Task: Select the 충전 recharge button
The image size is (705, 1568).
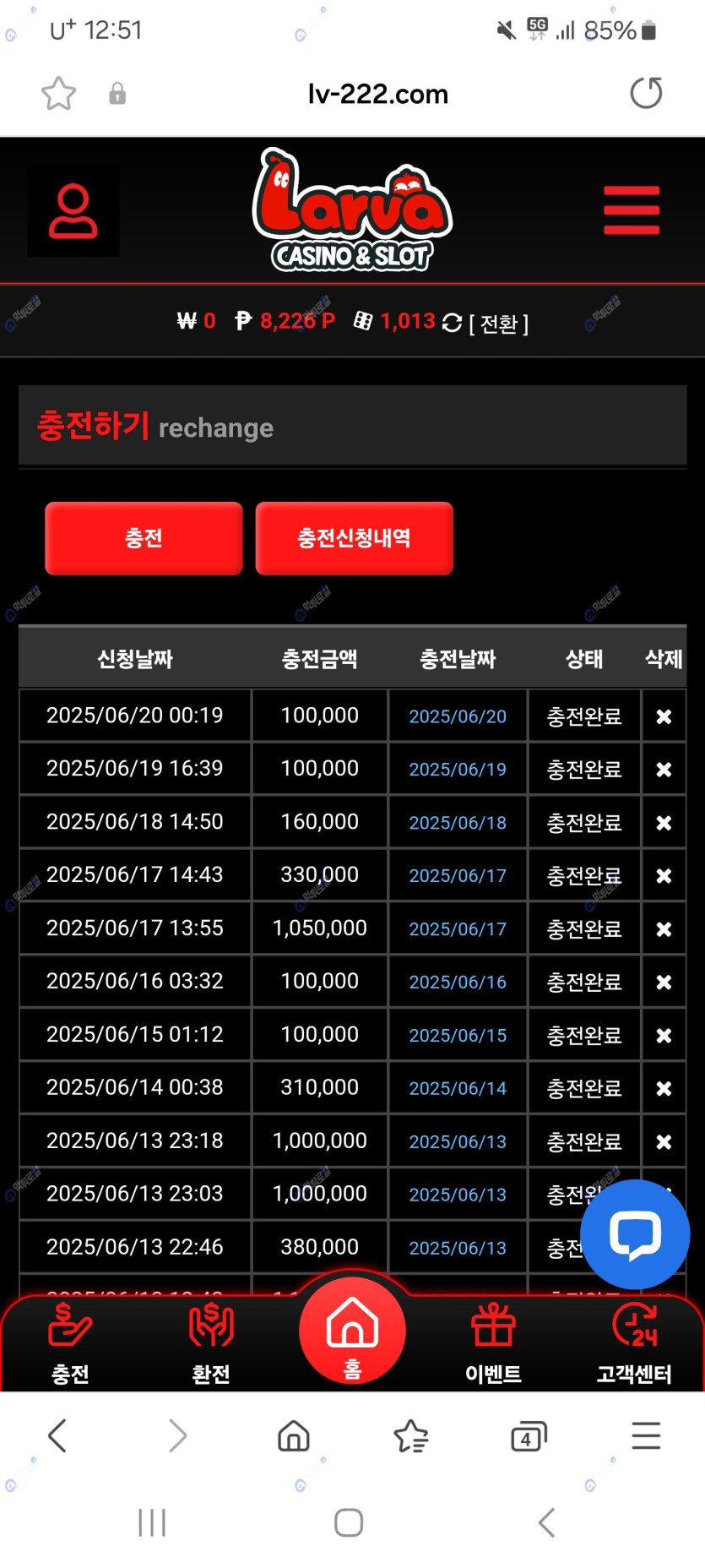Action: (144, 538)
